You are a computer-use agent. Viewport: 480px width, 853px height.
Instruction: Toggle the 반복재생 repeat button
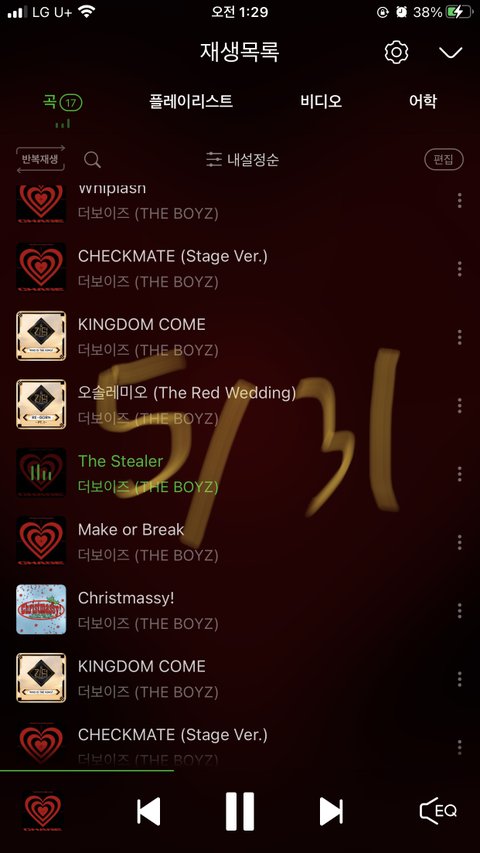click(x=40, y=159)
